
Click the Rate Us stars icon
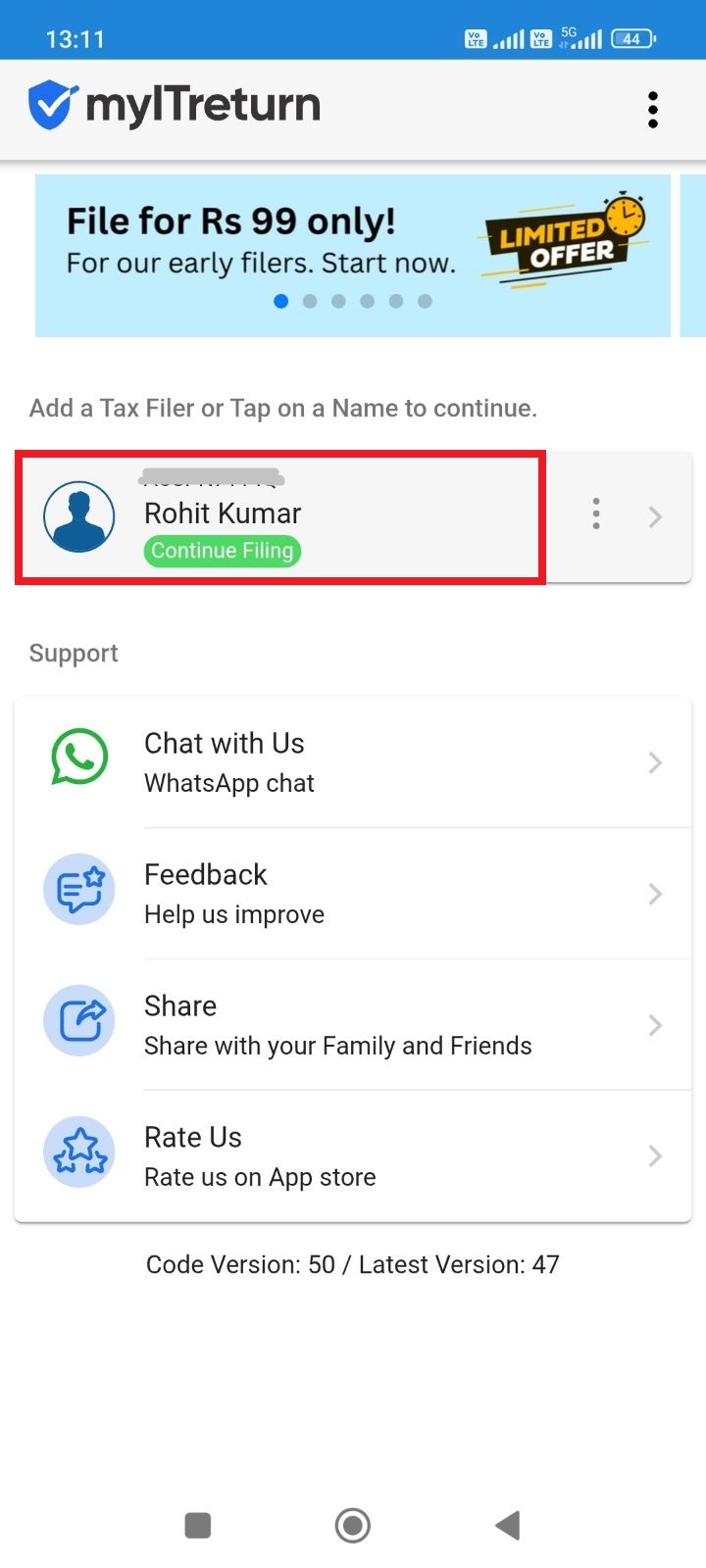tap(79, 1151)
